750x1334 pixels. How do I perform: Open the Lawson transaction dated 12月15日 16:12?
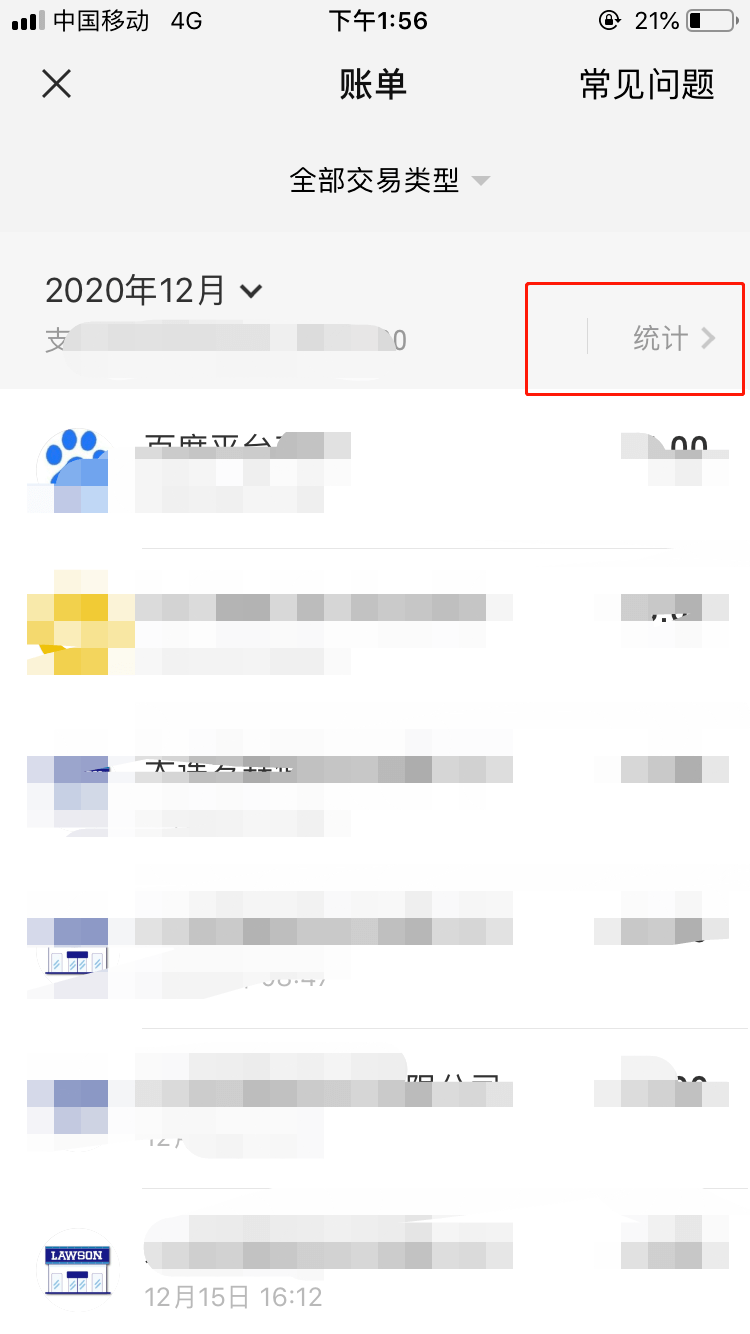pos(375,1263)
